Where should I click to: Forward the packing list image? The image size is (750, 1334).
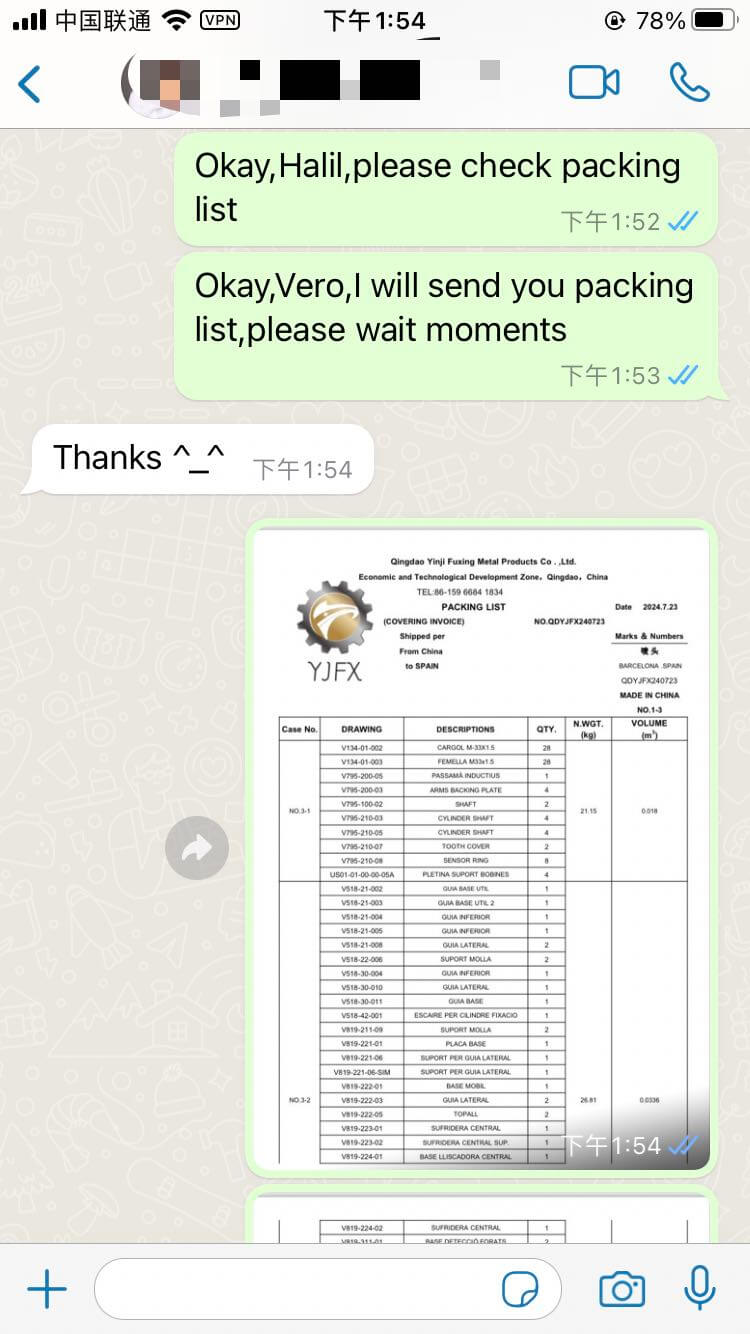pyautogui.click(x=197, y=849)
